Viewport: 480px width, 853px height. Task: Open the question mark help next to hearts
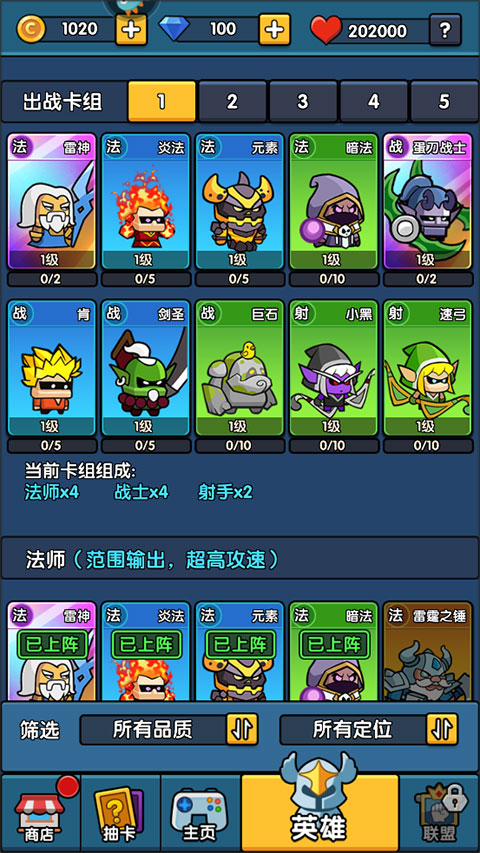(x=445, y=29)
